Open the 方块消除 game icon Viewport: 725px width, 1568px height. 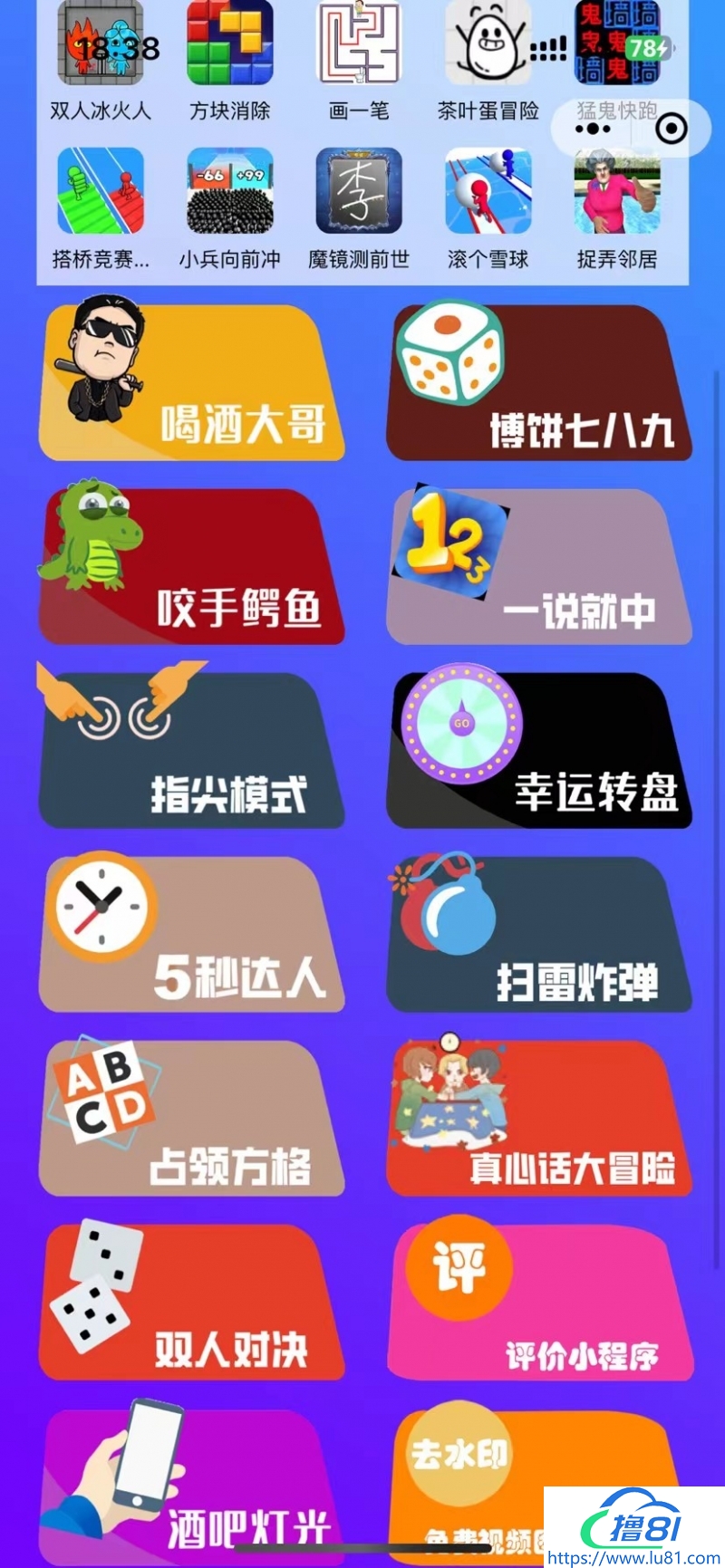point(229,41)
